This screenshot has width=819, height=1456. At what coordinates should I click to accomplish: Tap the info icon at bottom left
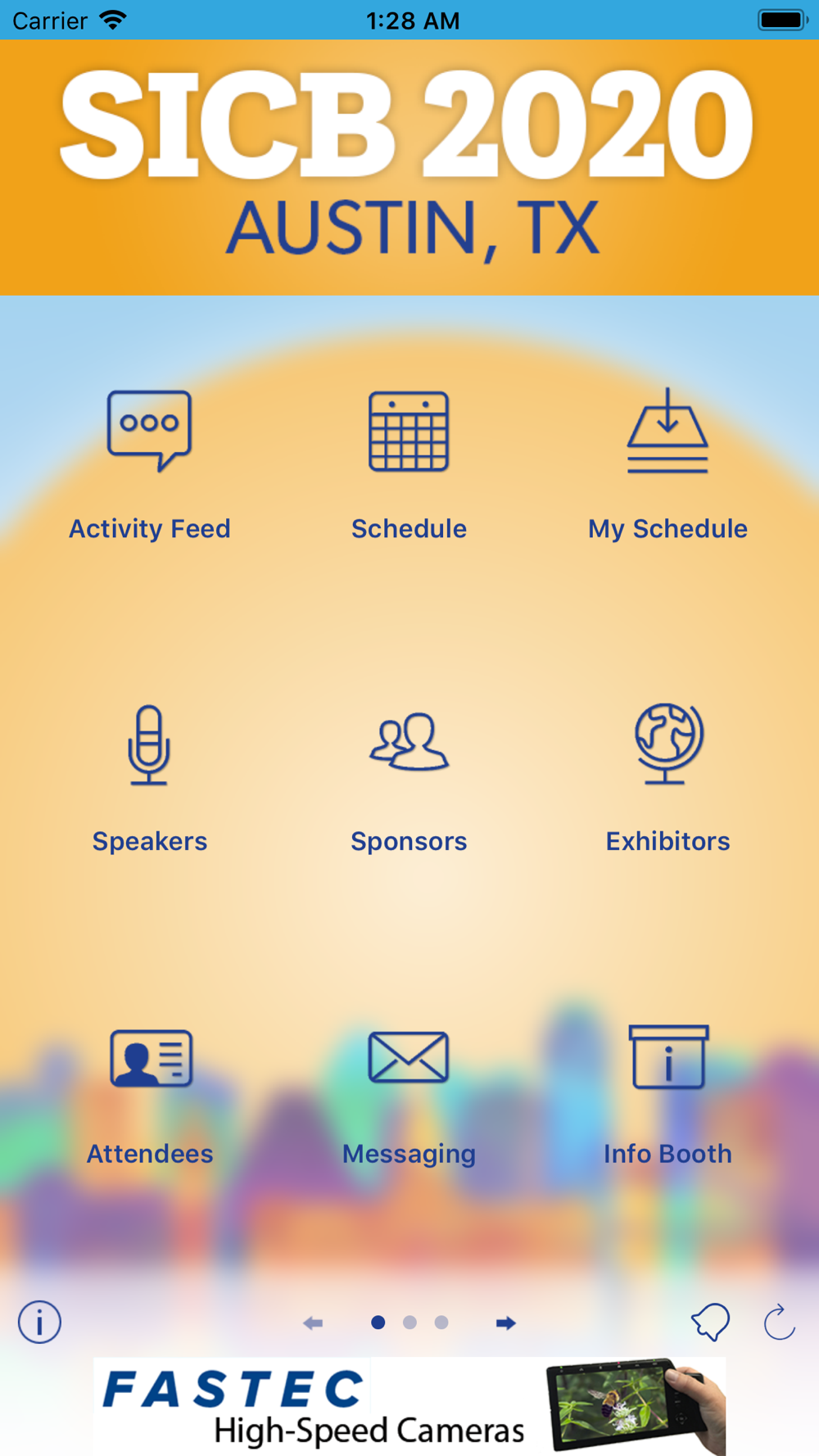click(x=39, y=1322)
